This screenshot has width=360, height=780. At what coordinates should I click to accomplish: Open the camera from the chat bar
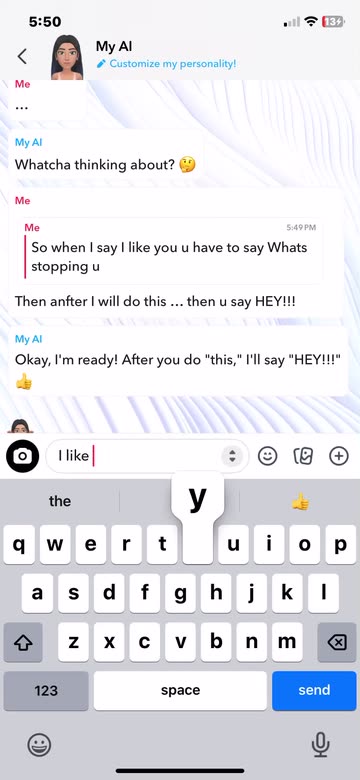pos(22,456)
